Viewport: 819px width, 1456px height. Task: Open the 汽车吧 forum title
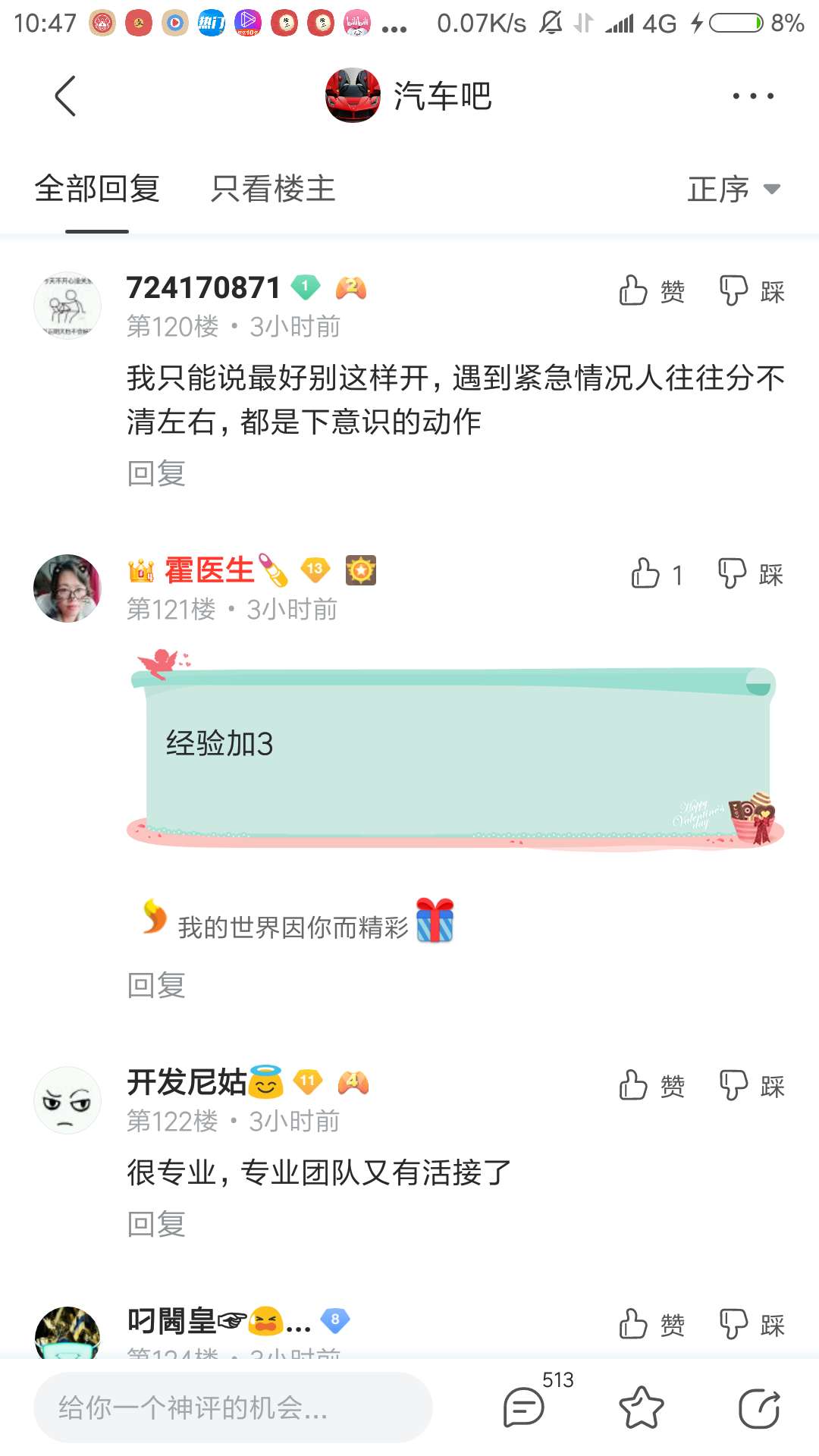[x=441, y=96]
